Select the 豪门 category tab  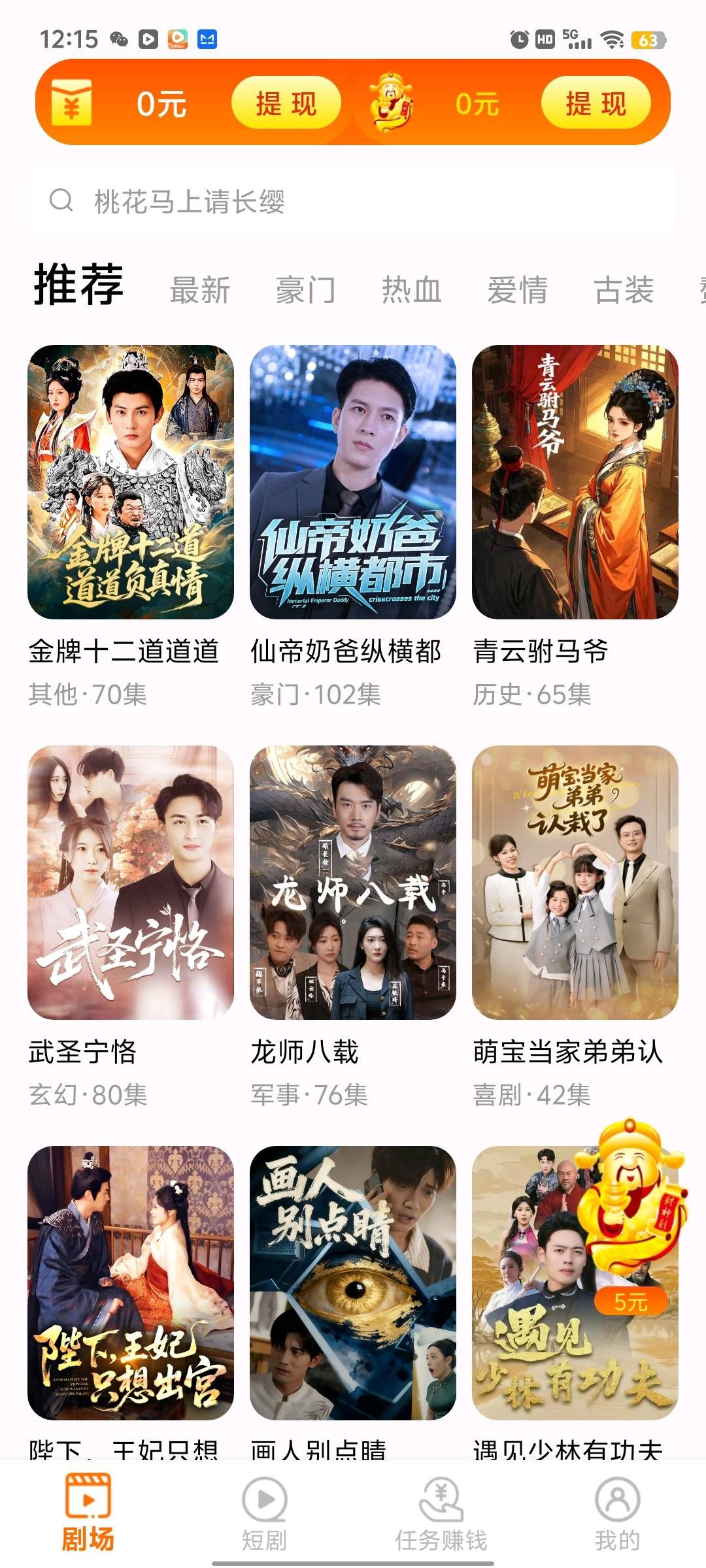(306, 290)
